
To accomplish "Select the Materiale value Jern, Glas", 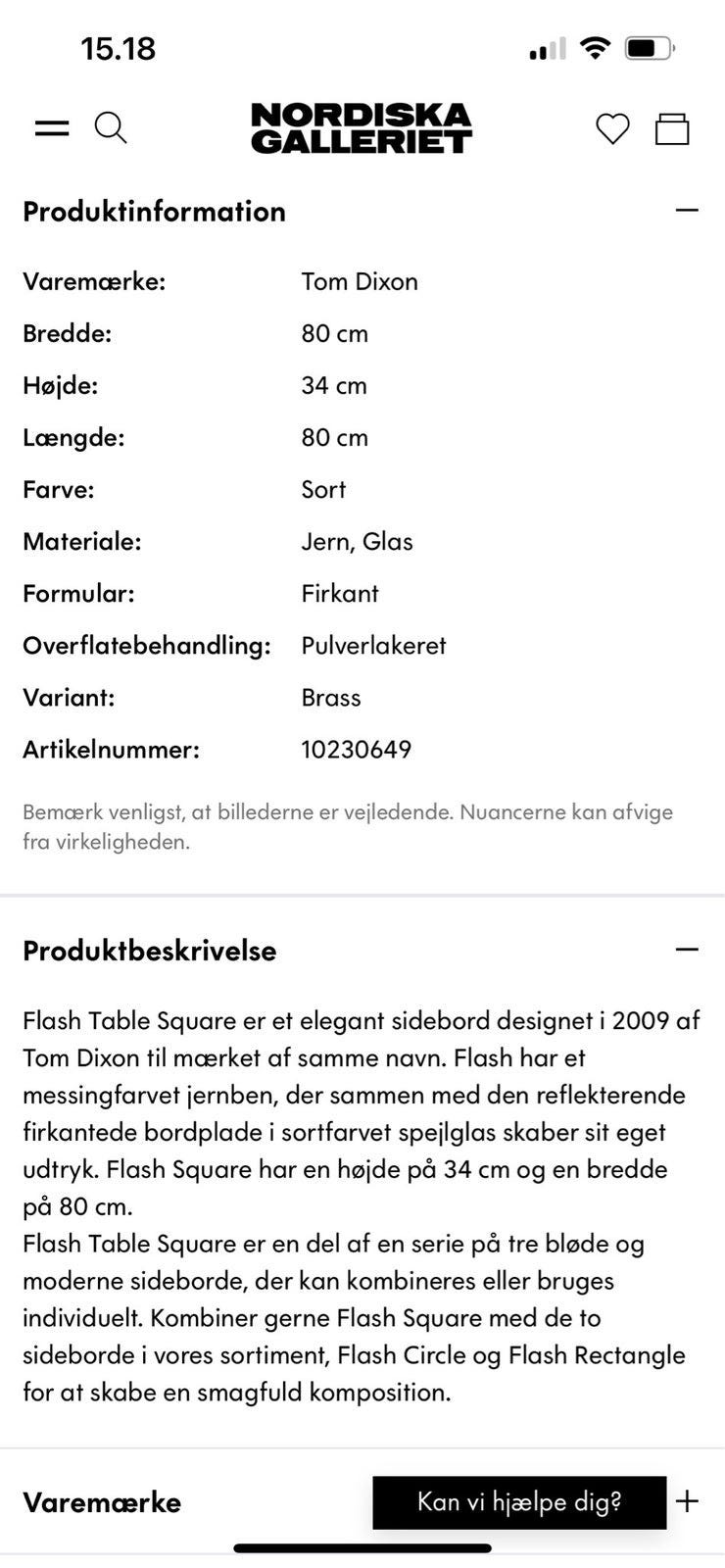I will [358, 541].
